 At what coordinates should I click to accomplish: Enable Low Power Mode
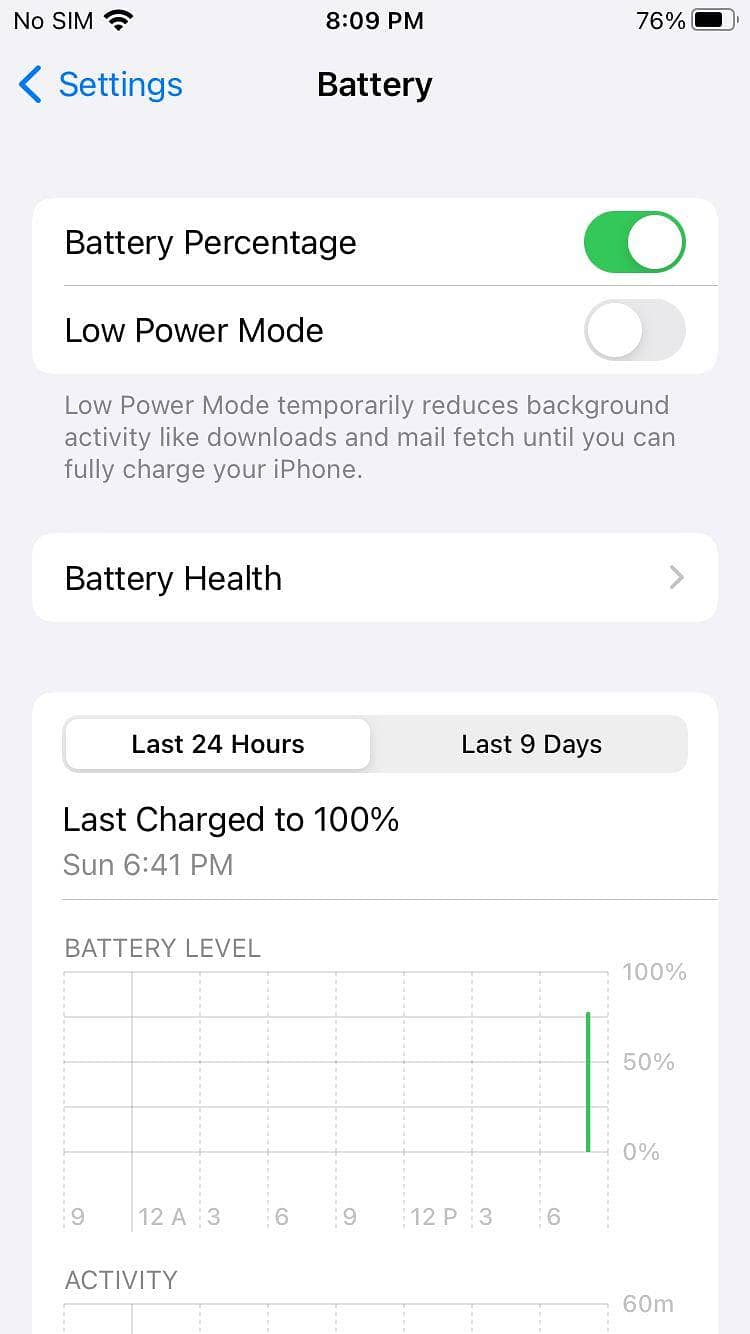(634, 330)
